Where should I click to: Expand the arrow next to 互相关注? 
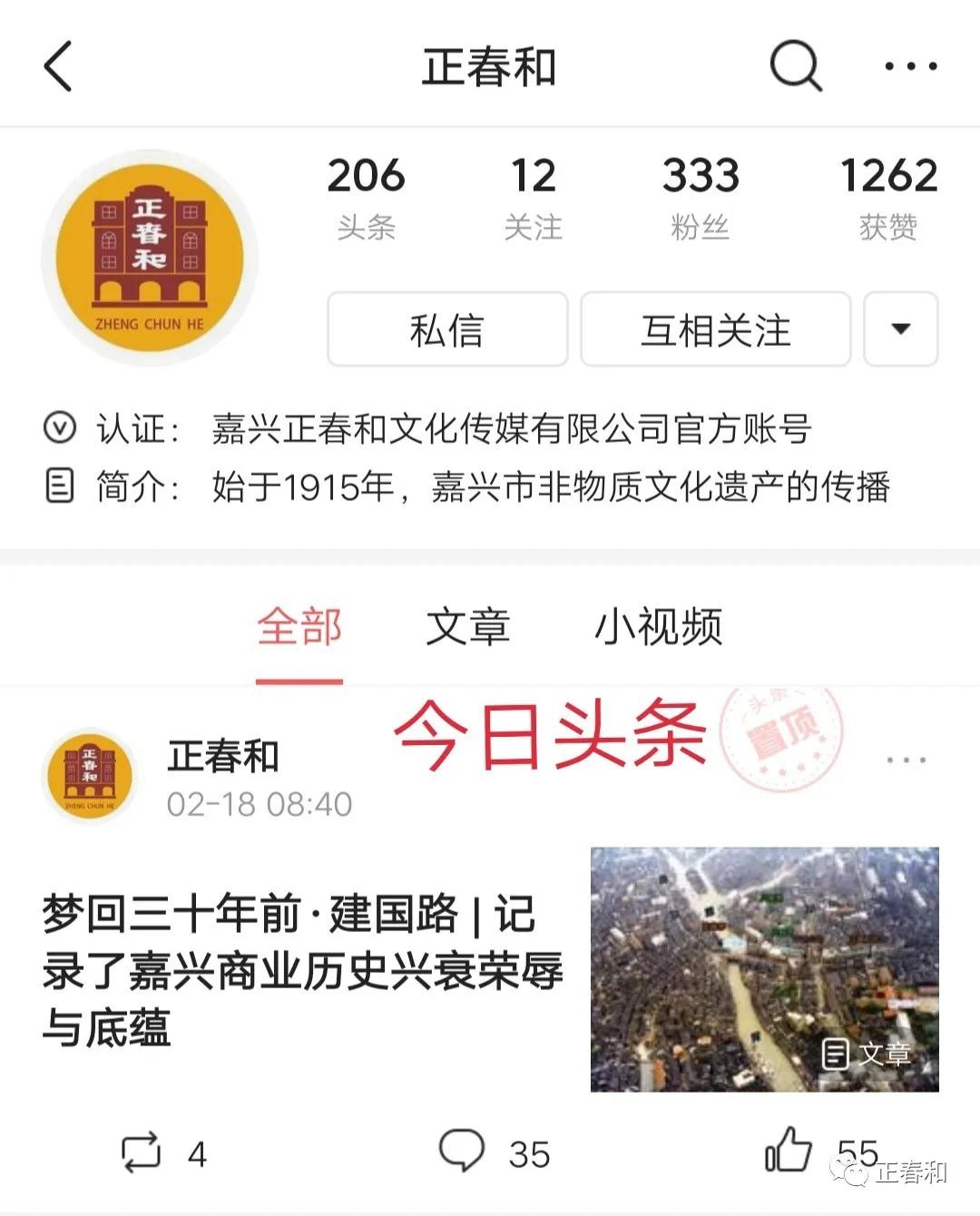(900, 330)
